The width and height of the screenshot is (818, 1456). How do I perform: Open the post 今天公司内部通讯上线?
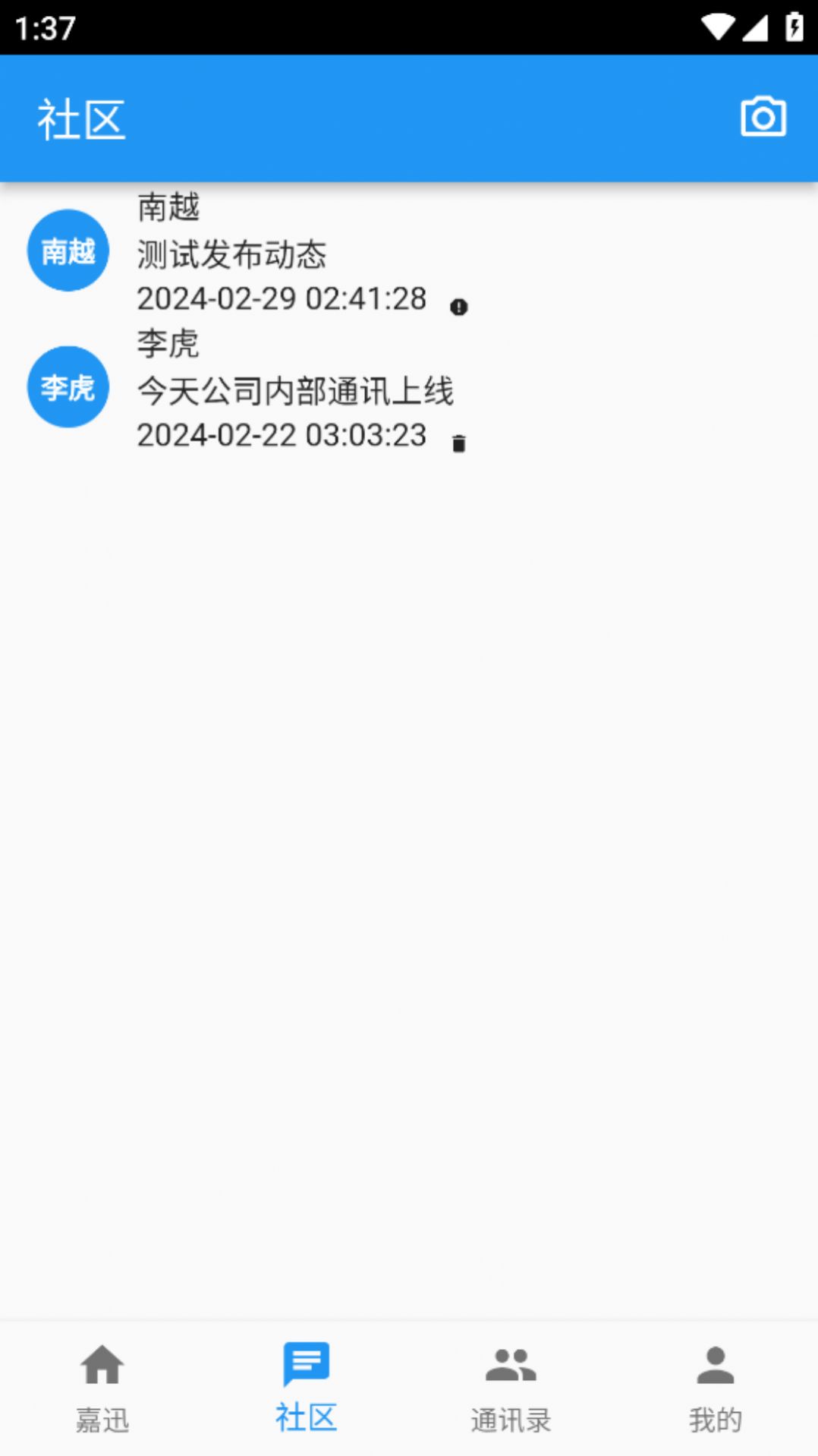tap(296, 393)
